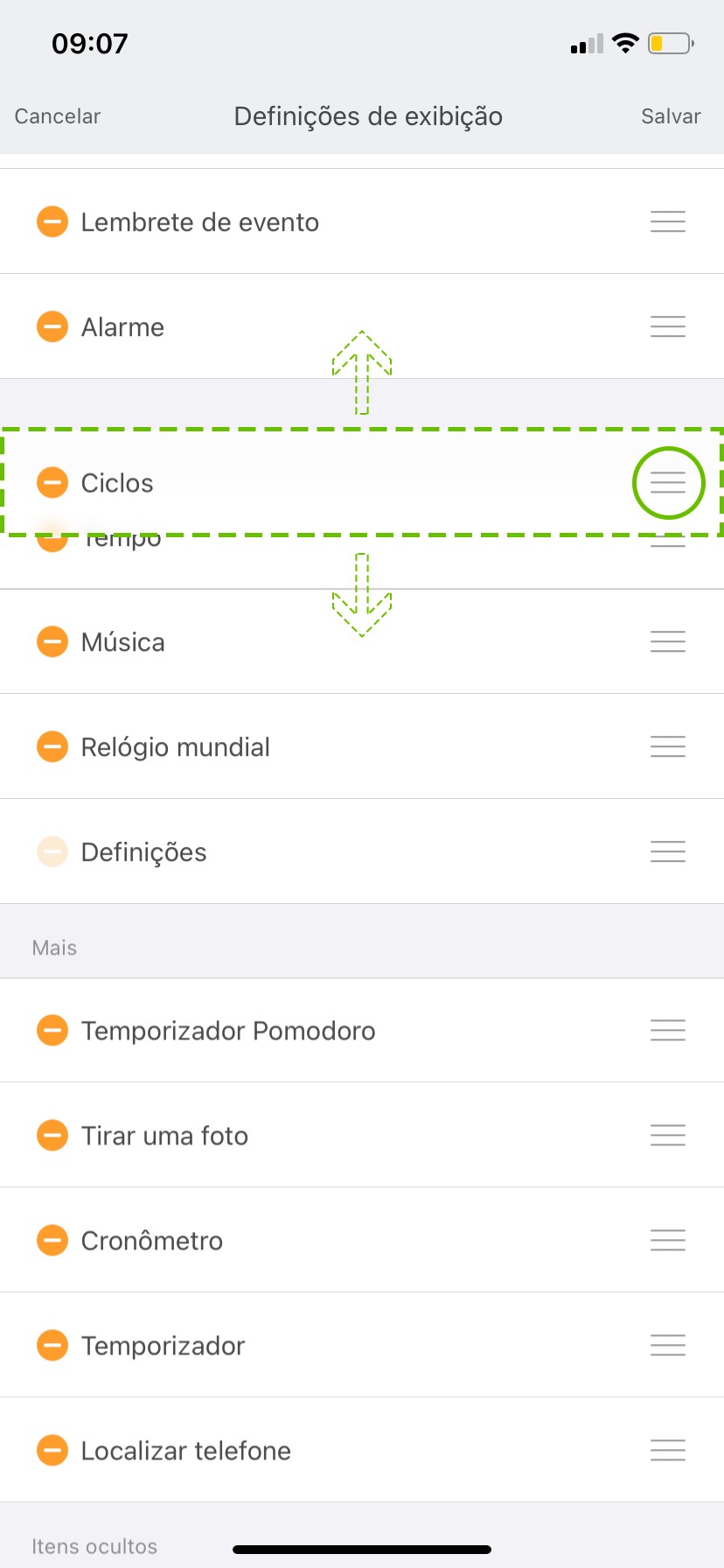Tap the reorder handle beside Música
Screen dimensions: 724x1568
click(x=668, y=641)
